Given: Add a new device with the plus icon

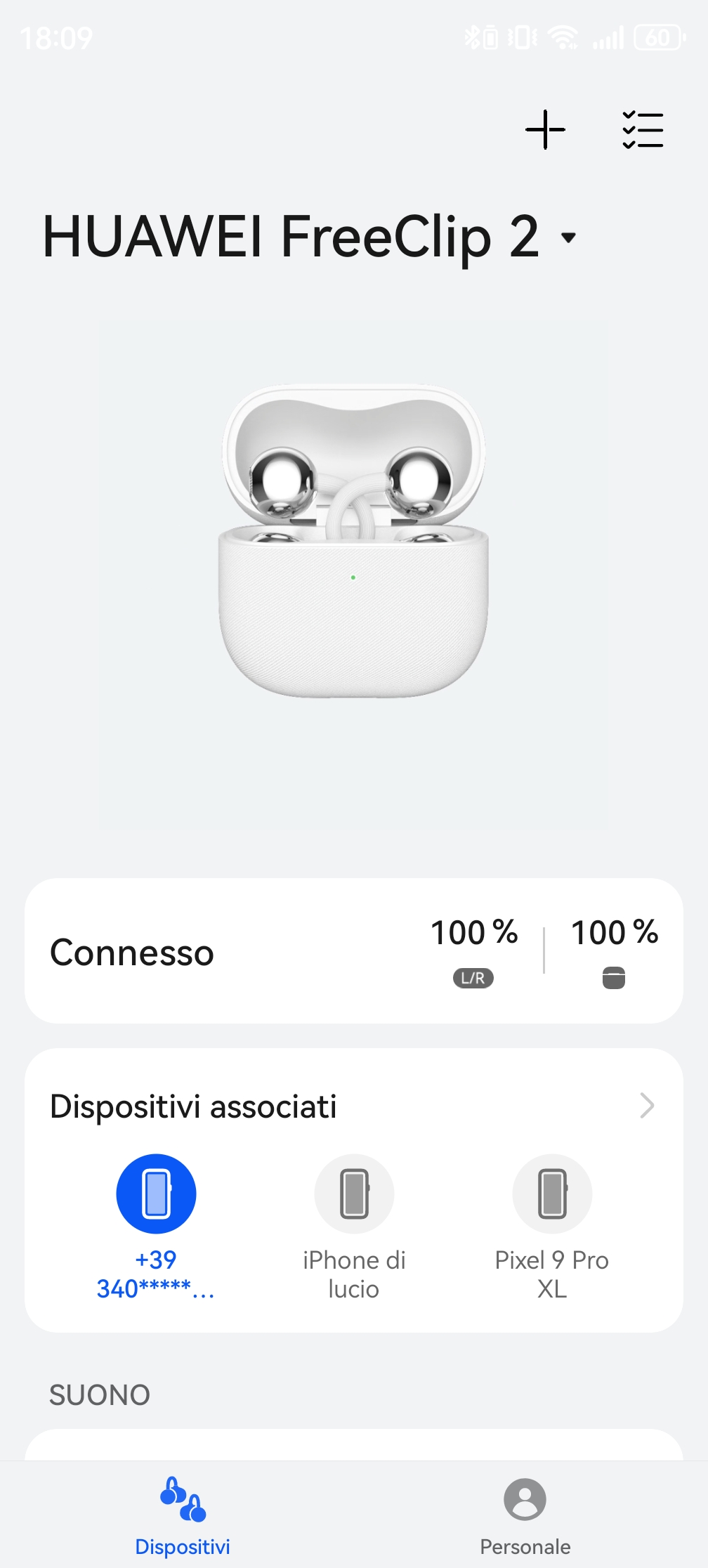Looking at the screenshot, I should (x=545, y=130).
